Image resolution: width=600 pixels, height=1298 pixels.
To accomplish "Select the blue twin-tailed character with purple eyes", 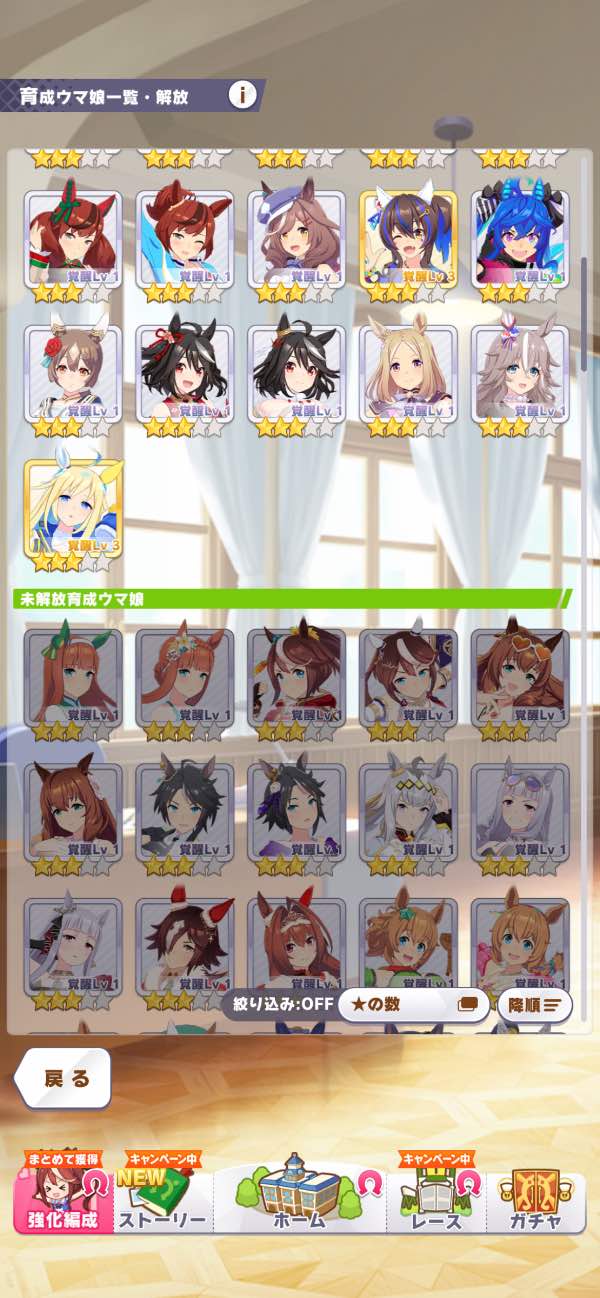I will [520, 240].
